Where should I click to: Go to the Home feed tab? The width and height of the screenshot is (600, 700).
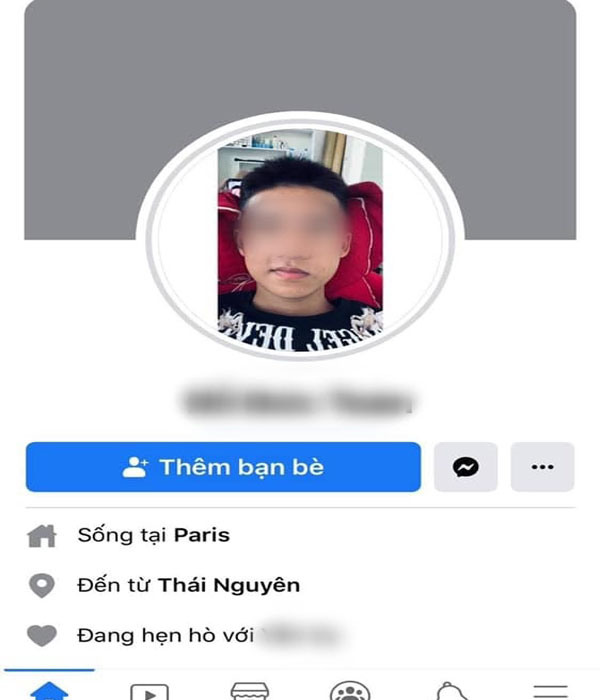[x=49, y=690]
